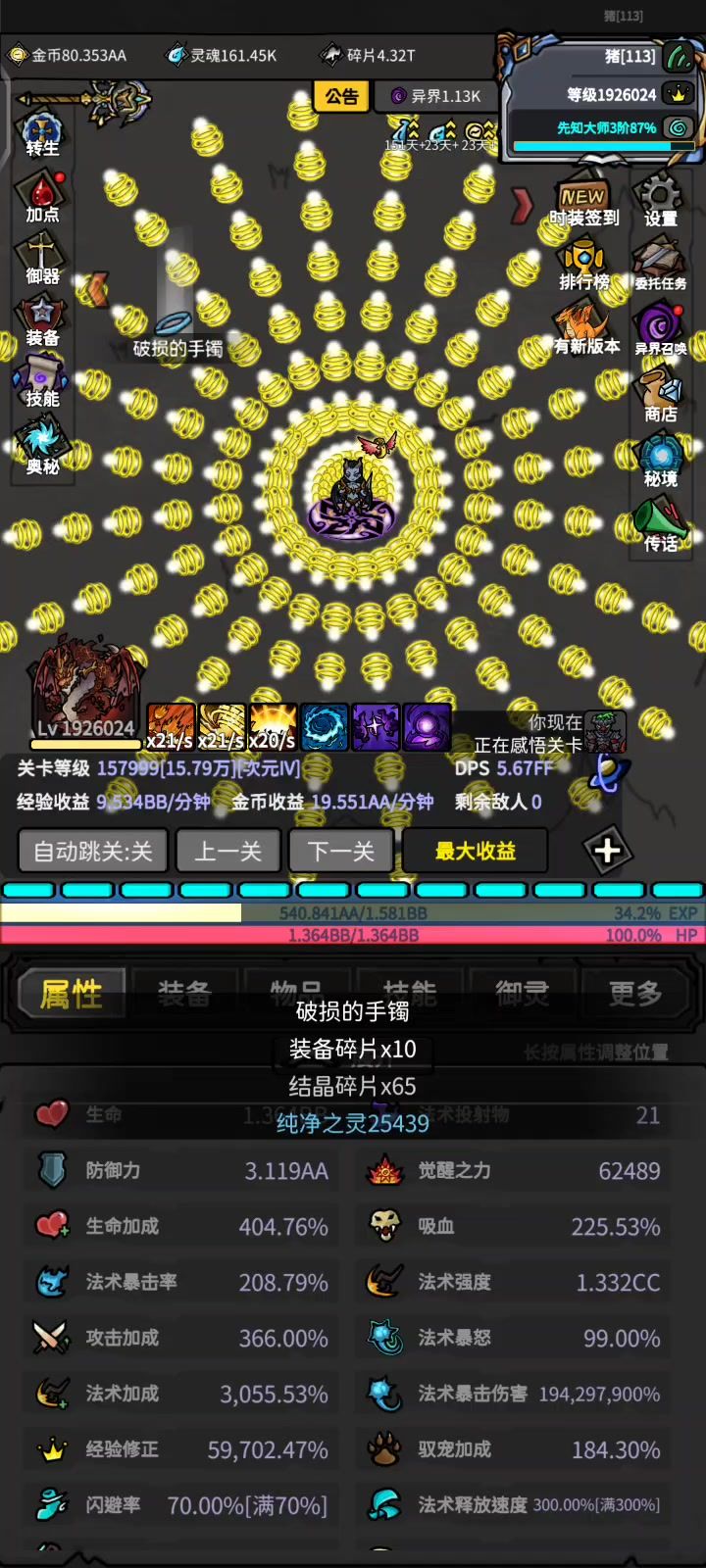Select 最大收益 max profit
706x1568 pixels.
tap(475, 851)
